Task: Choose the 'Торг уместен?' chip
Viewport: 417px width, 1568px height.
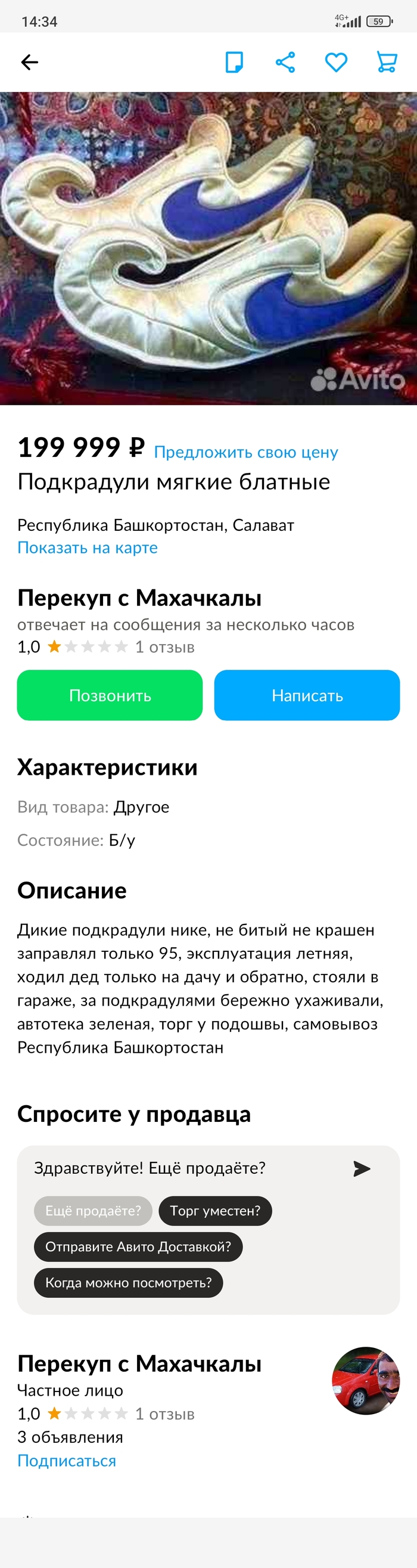Action: click(215, 1211)
